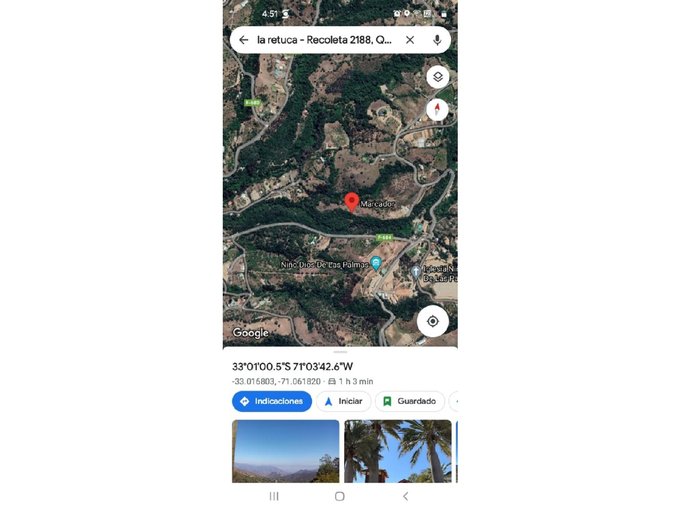Start navigation with Iniciar
This screenshot has width=680, height=510.
(x=343, y=401)
